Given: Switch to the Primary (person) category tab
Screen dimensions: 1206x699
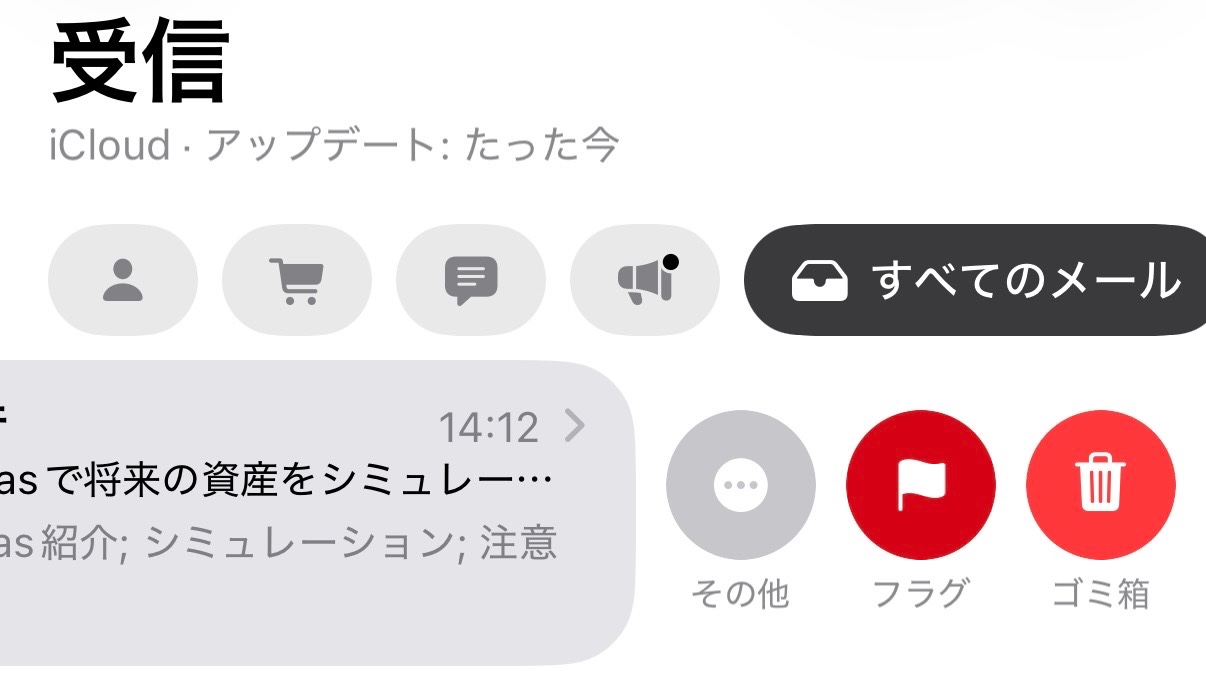Looking at the screenshot, I should (123, 281).
